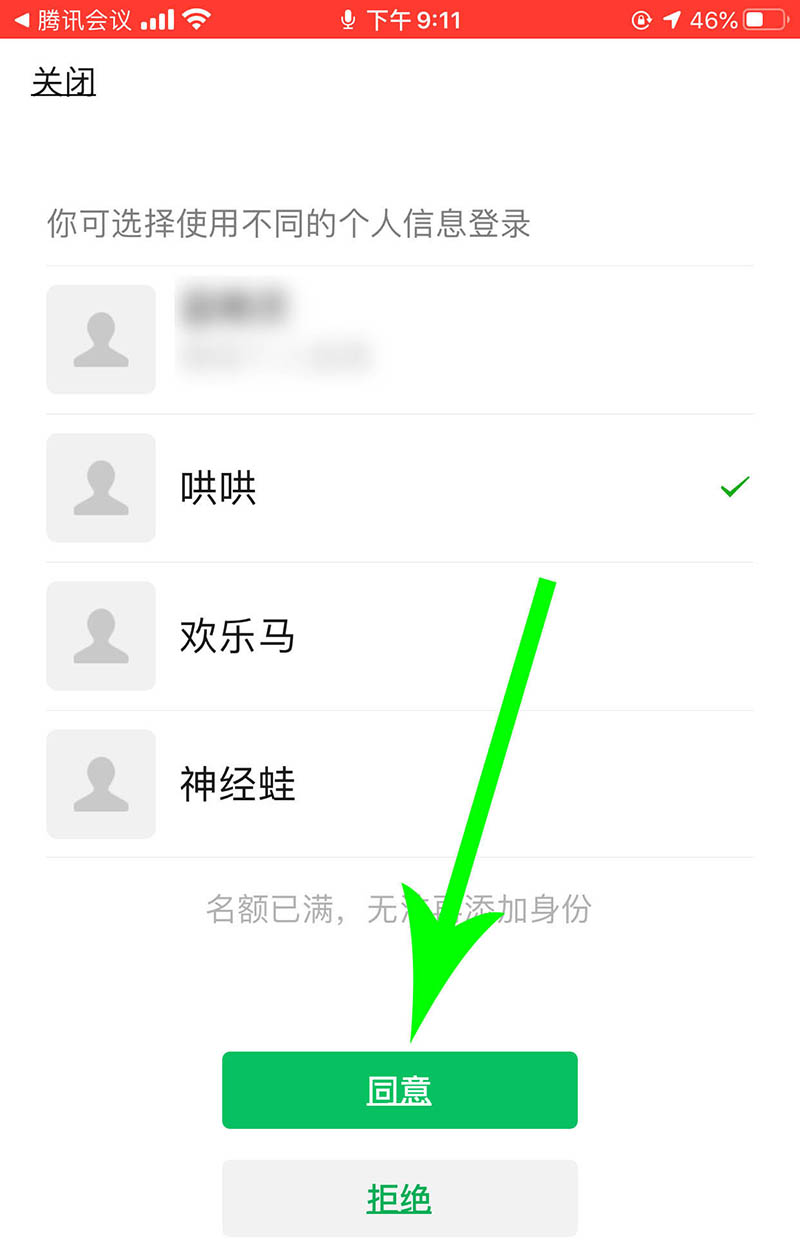
Task: Tap 关闭 to close this page
Action: click(x=63, y=82)
